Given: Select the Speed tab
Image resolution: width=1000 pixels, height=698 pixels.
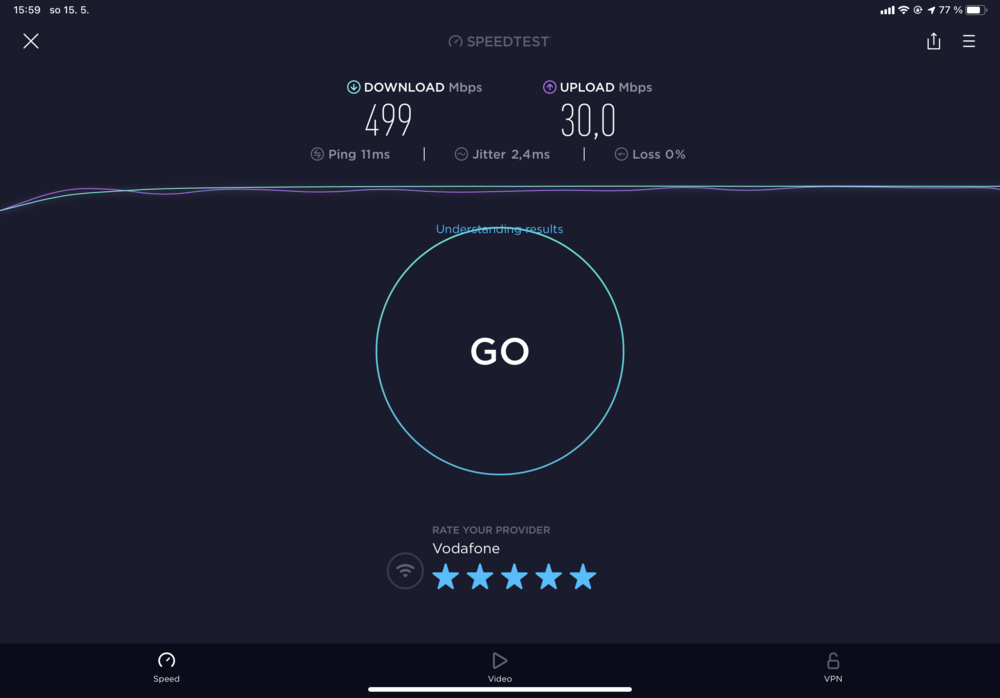Looking at the screenshot, I should pyautogui.click(x=167, y=666).
